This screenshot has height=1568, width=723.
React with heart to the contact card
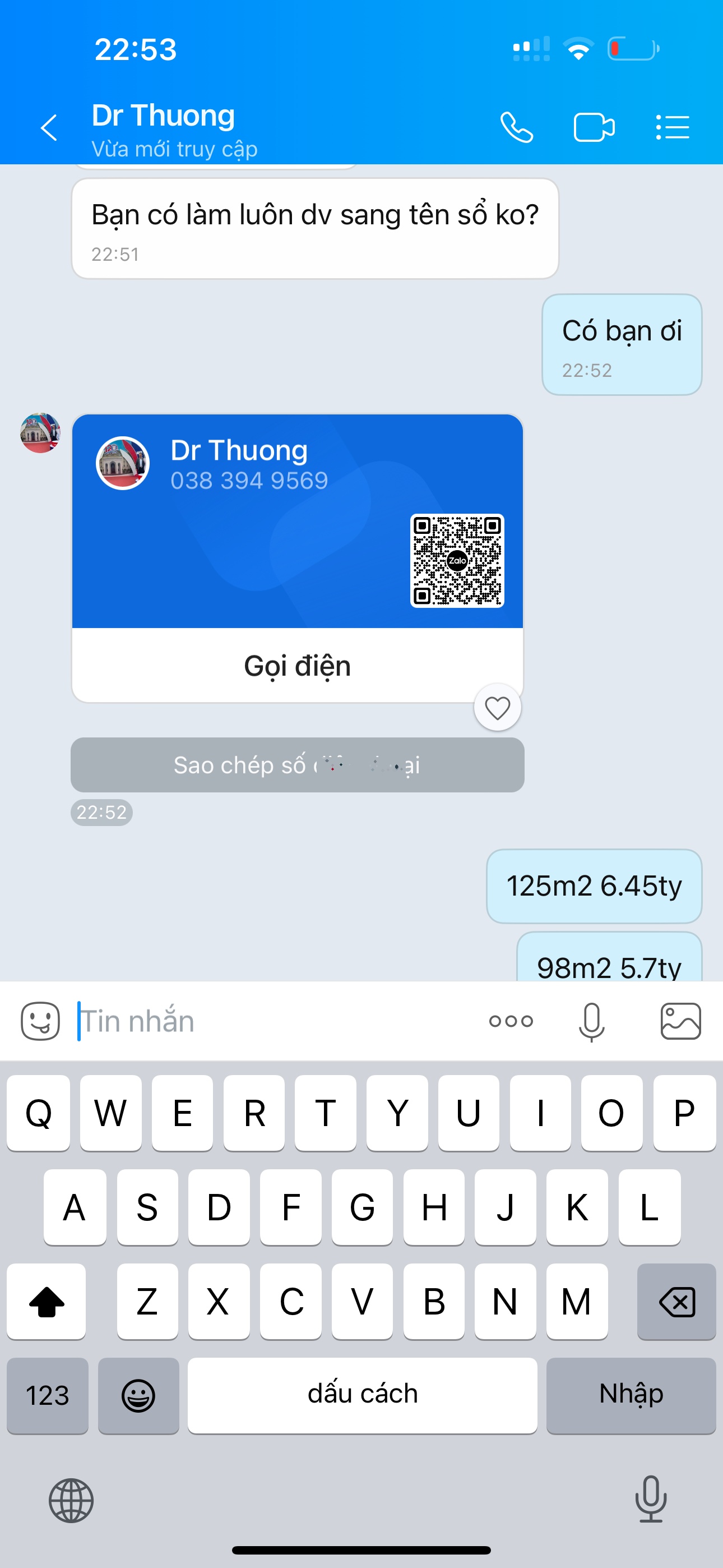(x=497, y=708)
